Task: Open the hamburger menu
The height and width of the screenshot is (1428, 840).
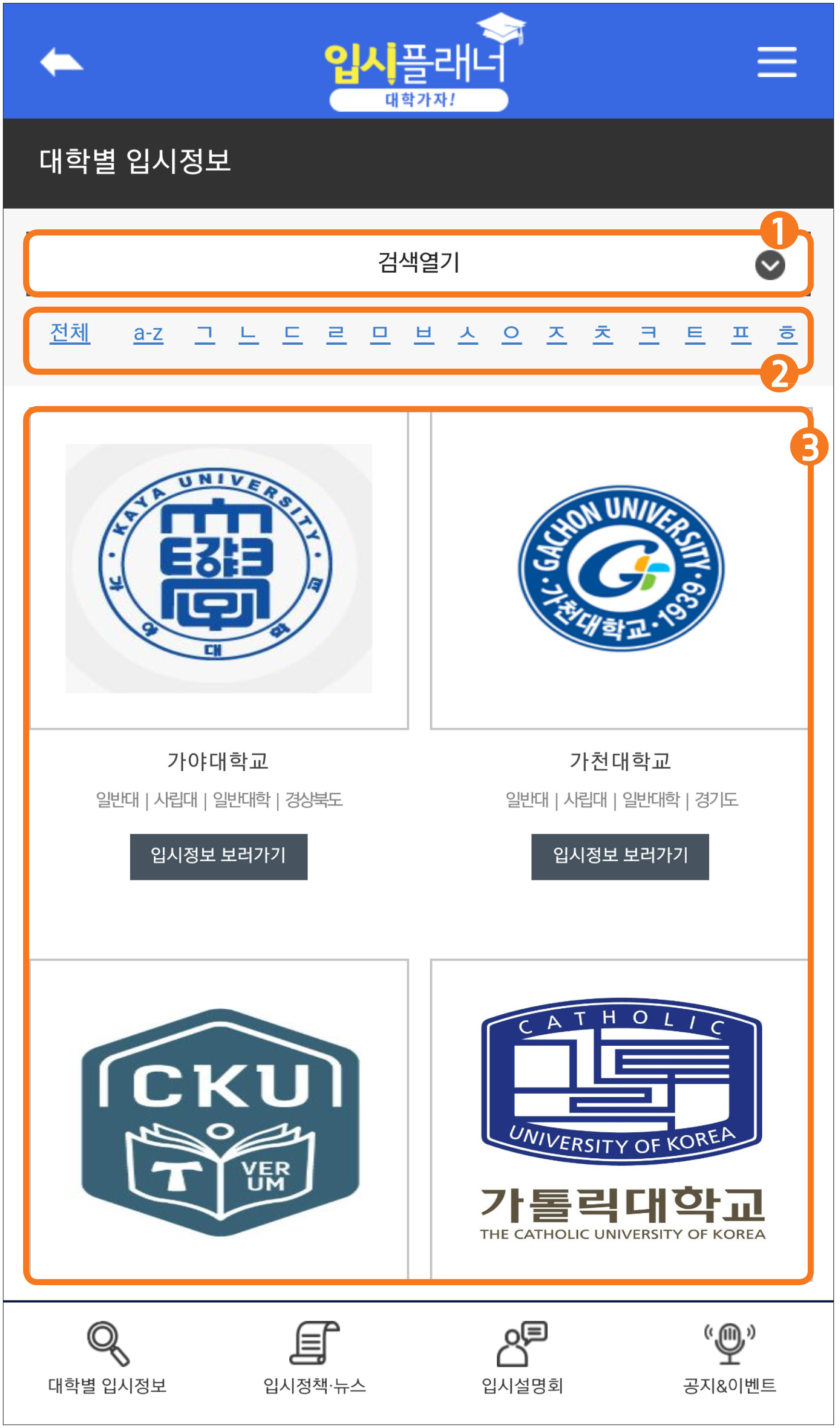Action: (777, 62)
